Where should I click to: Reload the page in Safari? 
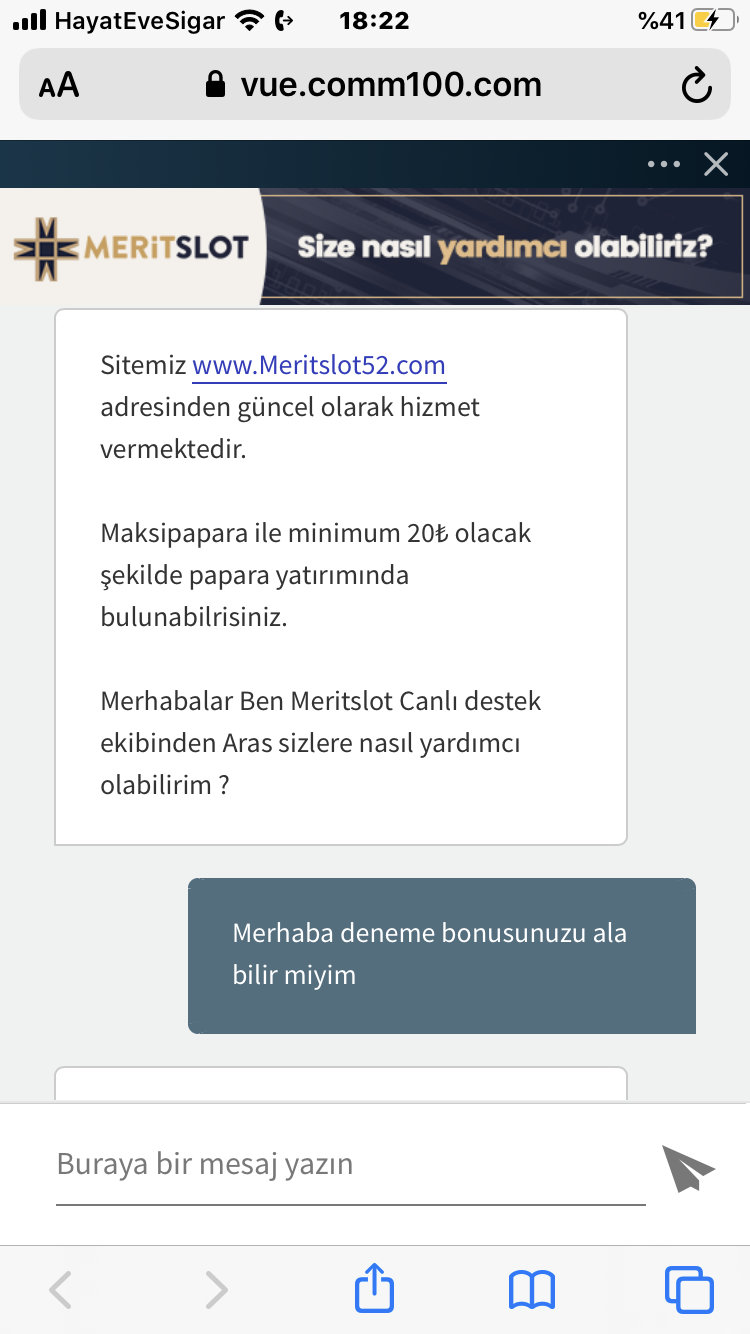[696, 86]
